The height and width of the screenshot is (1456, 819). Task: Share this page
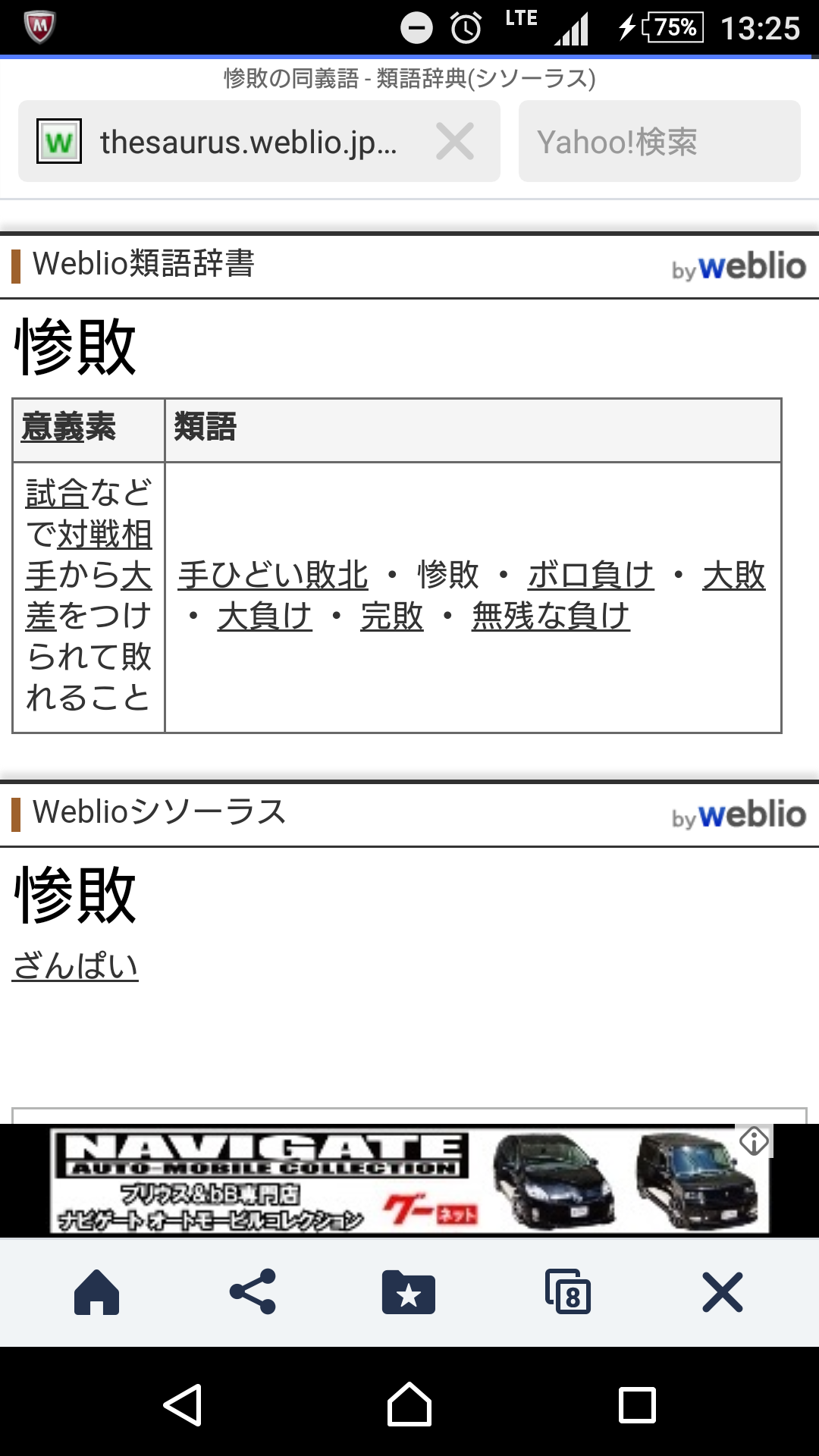point(253,1292)
